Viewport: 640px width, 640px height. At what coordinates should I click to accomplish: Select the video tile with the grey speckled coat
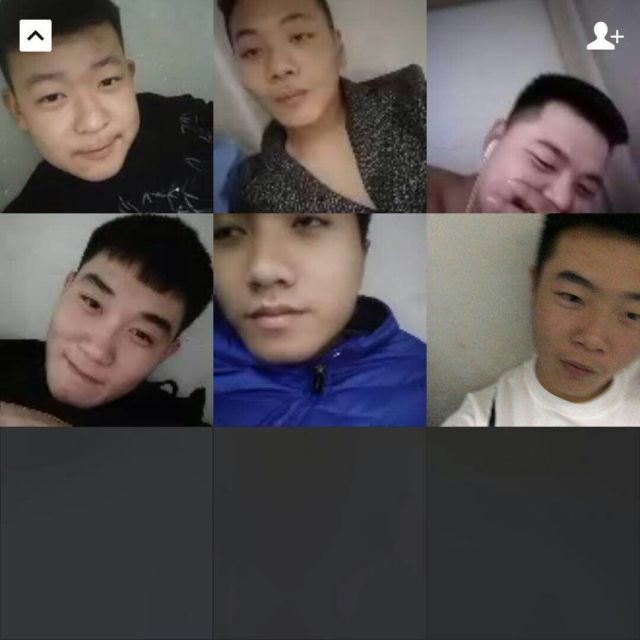(x=320, y=107)
